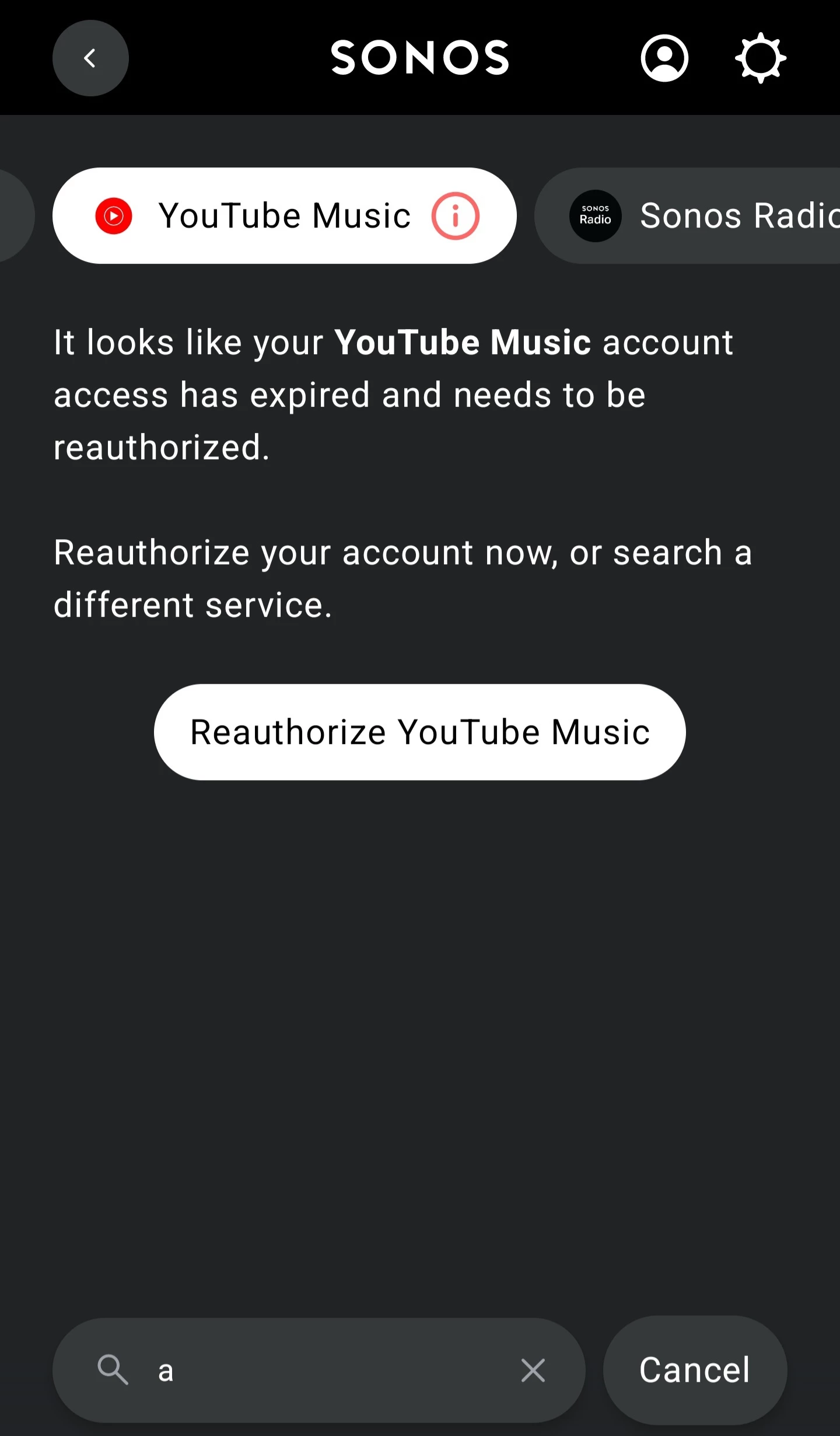Screen dimensions: 840x1436
Task: Click the bold YouTube Music text in the message
Action: point(463,342)
